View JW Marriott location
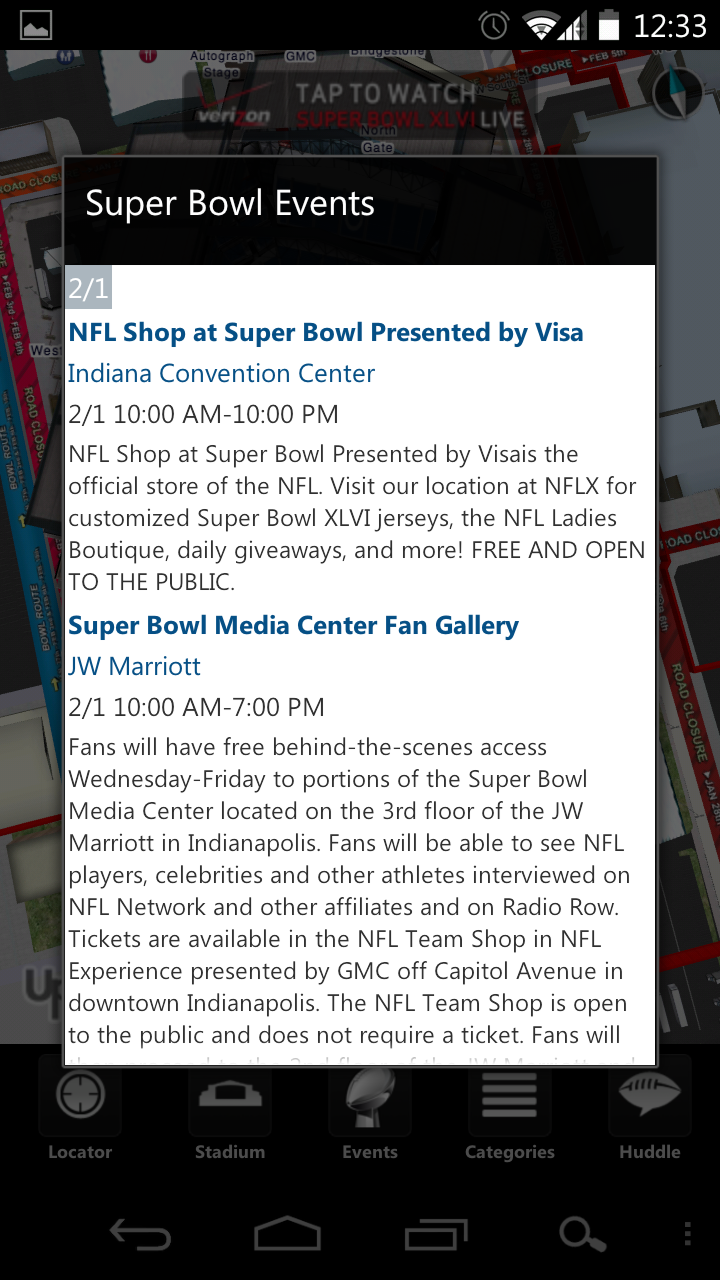Screen dimensions: 720x1280 click(134, 667)
